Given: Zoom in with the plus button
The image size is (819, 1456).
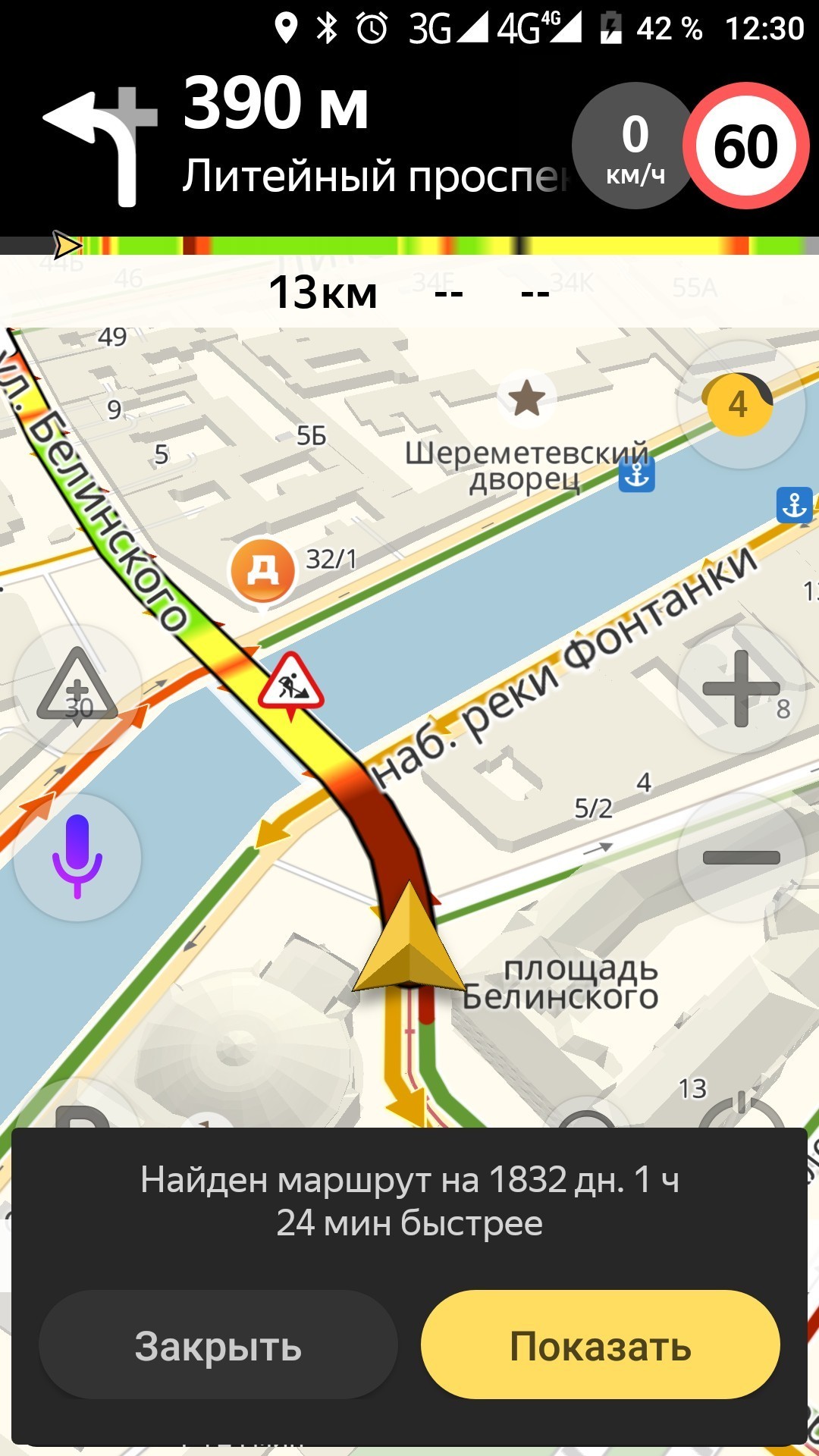Looking at the screenshot, I should coord(741,689).
